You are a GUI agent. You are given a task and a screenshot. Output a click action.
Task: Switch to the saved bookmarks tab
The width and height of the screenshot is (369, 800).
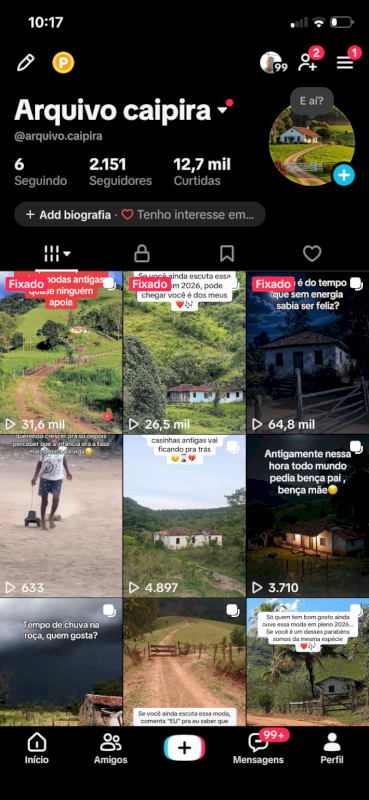tap(227, 254)
